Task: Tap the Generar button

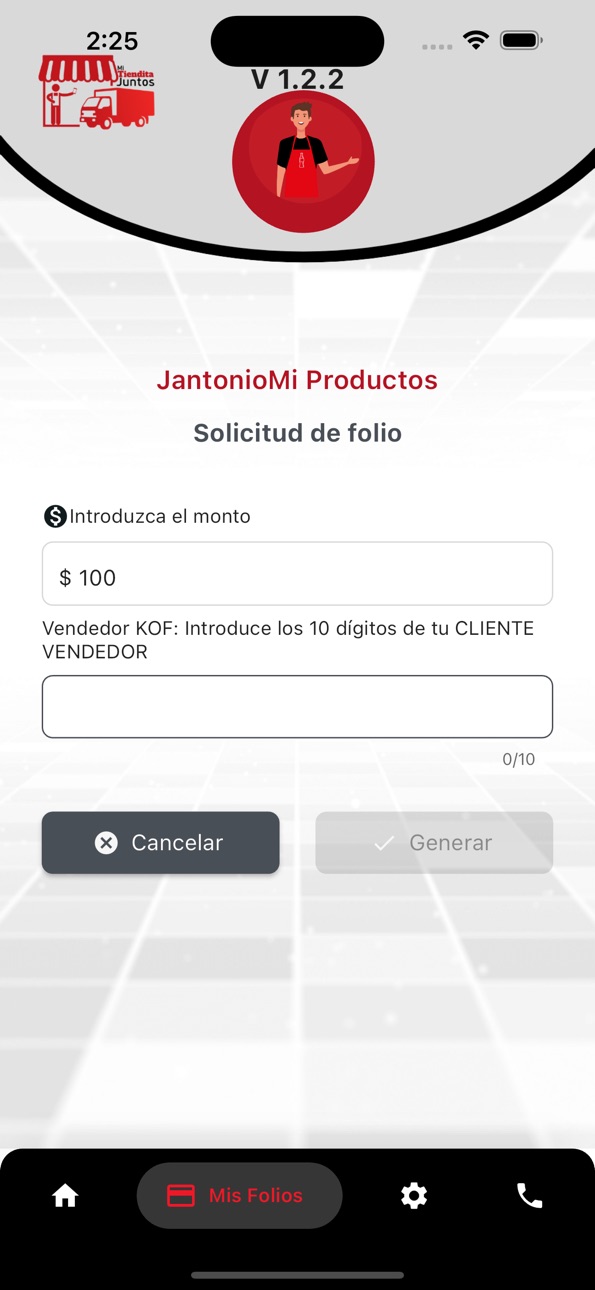Action: [x=434, y=843]
